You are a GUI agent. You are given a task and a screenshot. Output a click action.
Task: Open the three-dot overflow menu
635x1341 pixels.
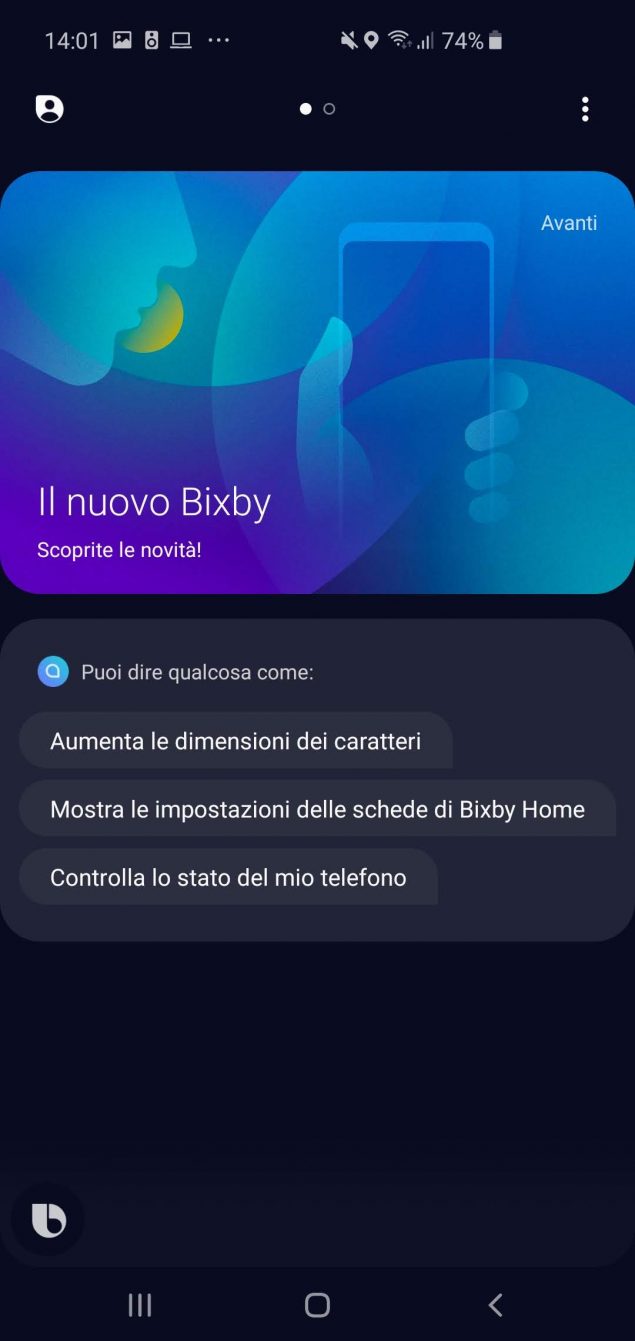coord(585,109)
